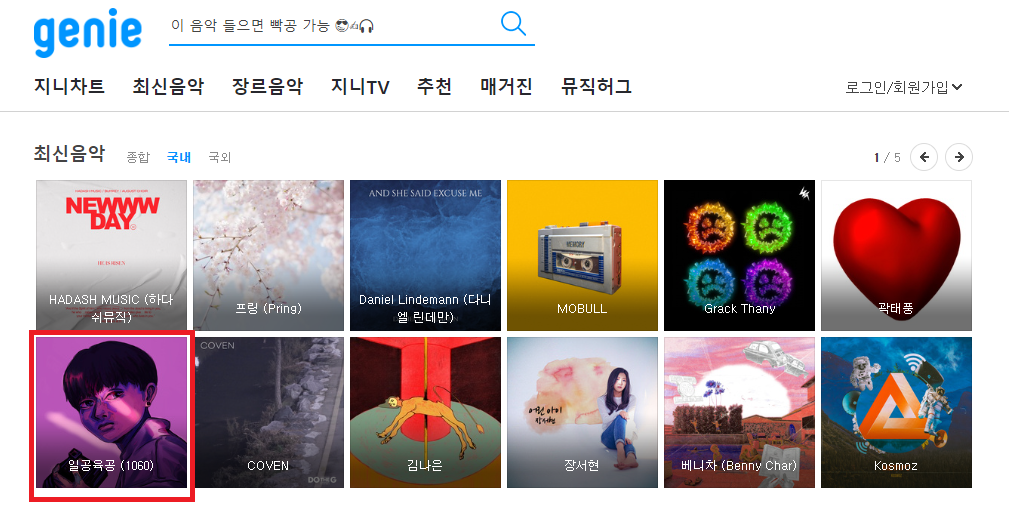This screenshot has height=511, width=1009.
Task: Open the 지니차트 menu
Action: pyautogui.click(x=69, y=86)
